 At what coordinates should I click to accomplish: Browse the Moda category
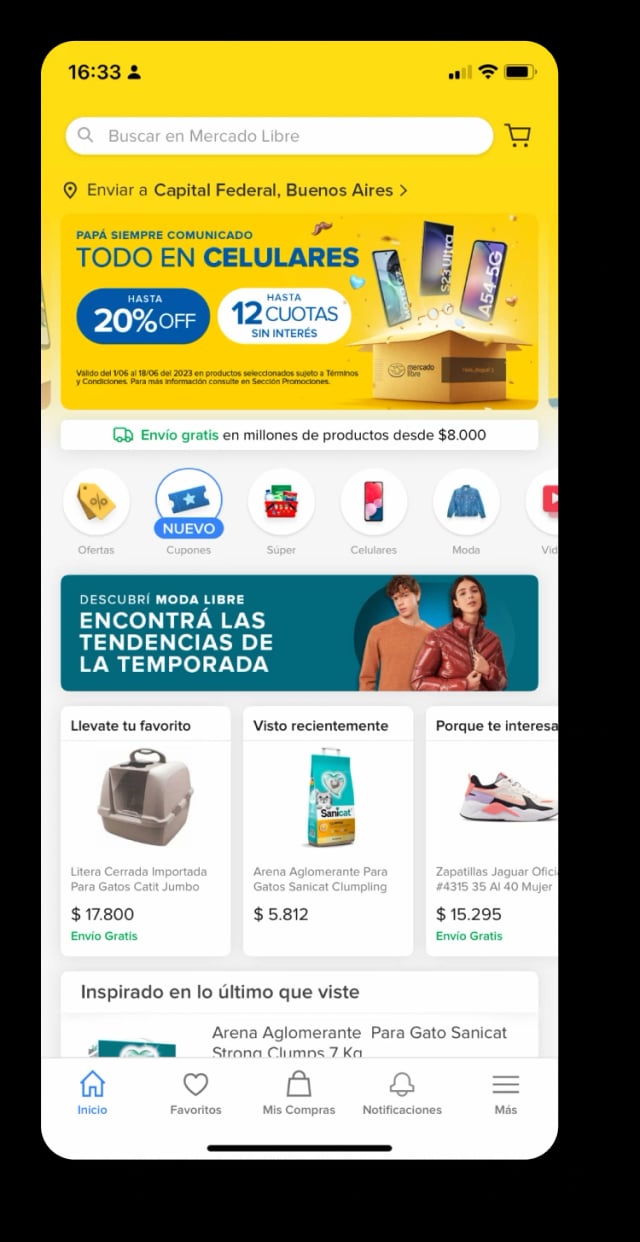pos(466,503)
